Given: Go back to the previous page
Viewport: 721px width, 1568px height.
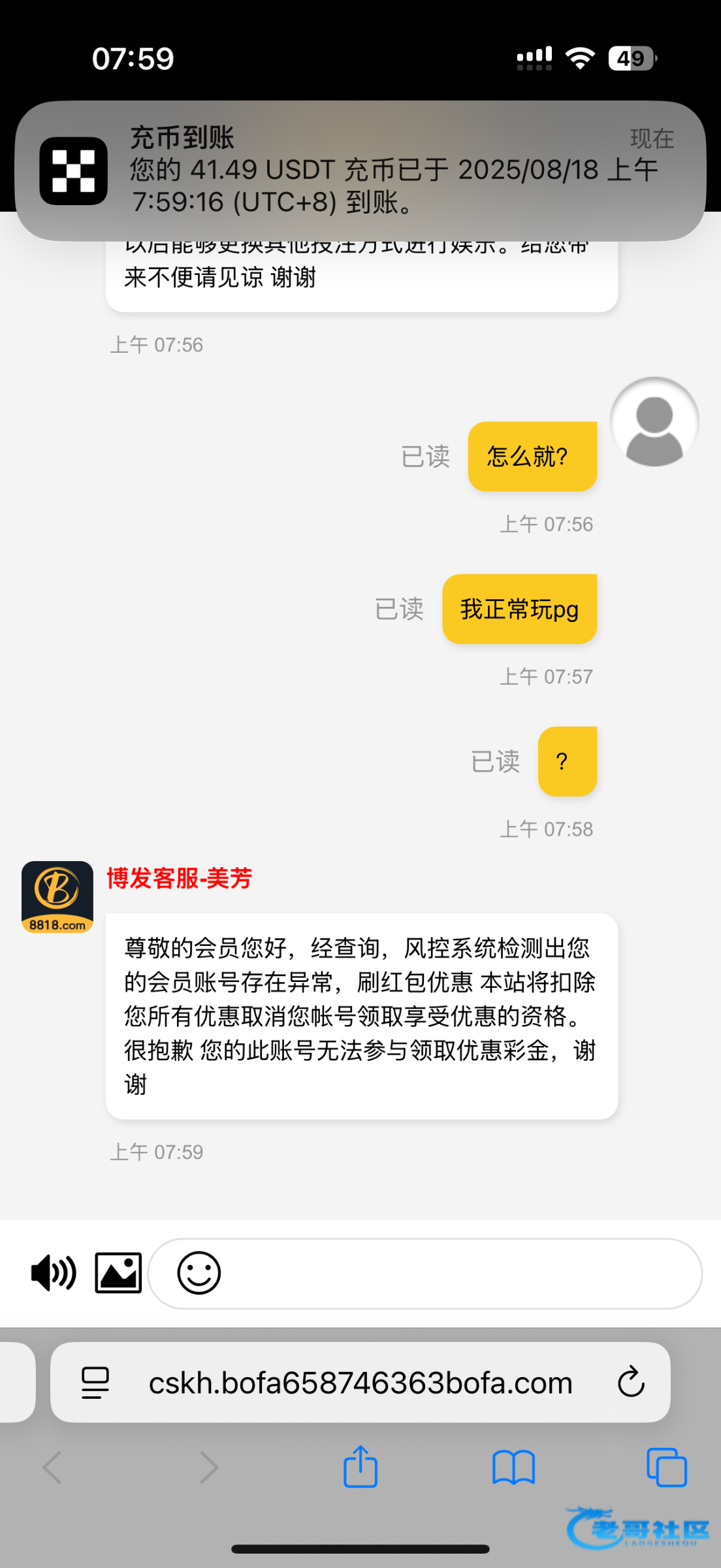Looking at the screenshot, I should (52, 1467).
